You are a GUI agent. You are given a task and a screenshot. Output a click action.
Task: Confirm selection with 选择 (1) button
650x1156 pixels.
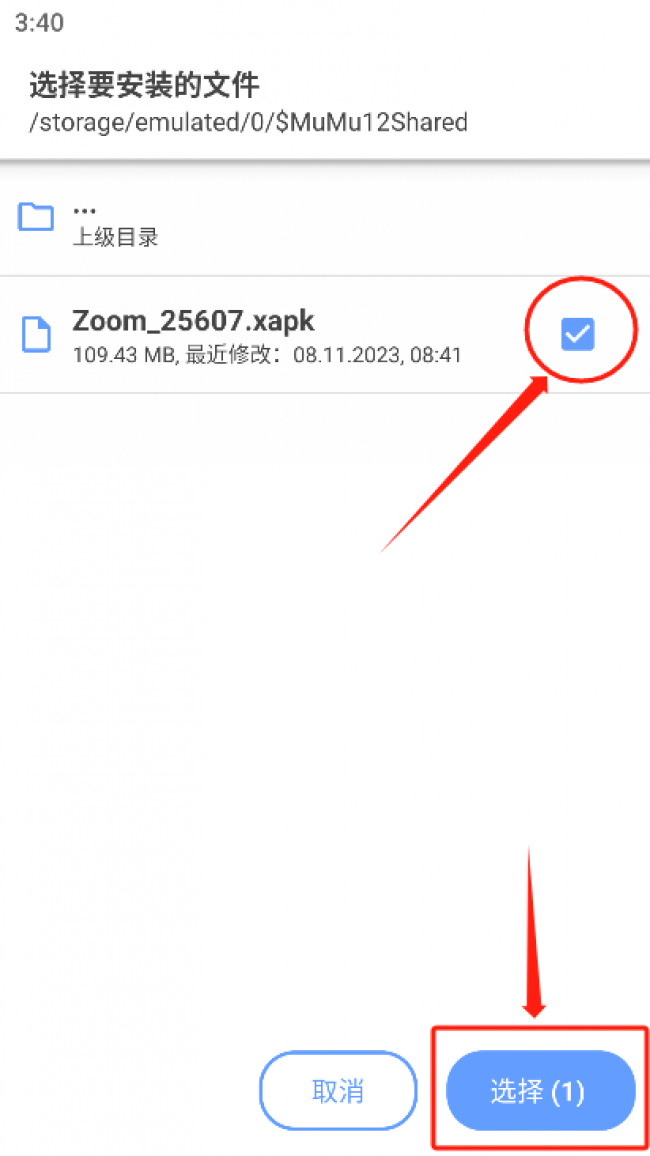click(540, 1091)
